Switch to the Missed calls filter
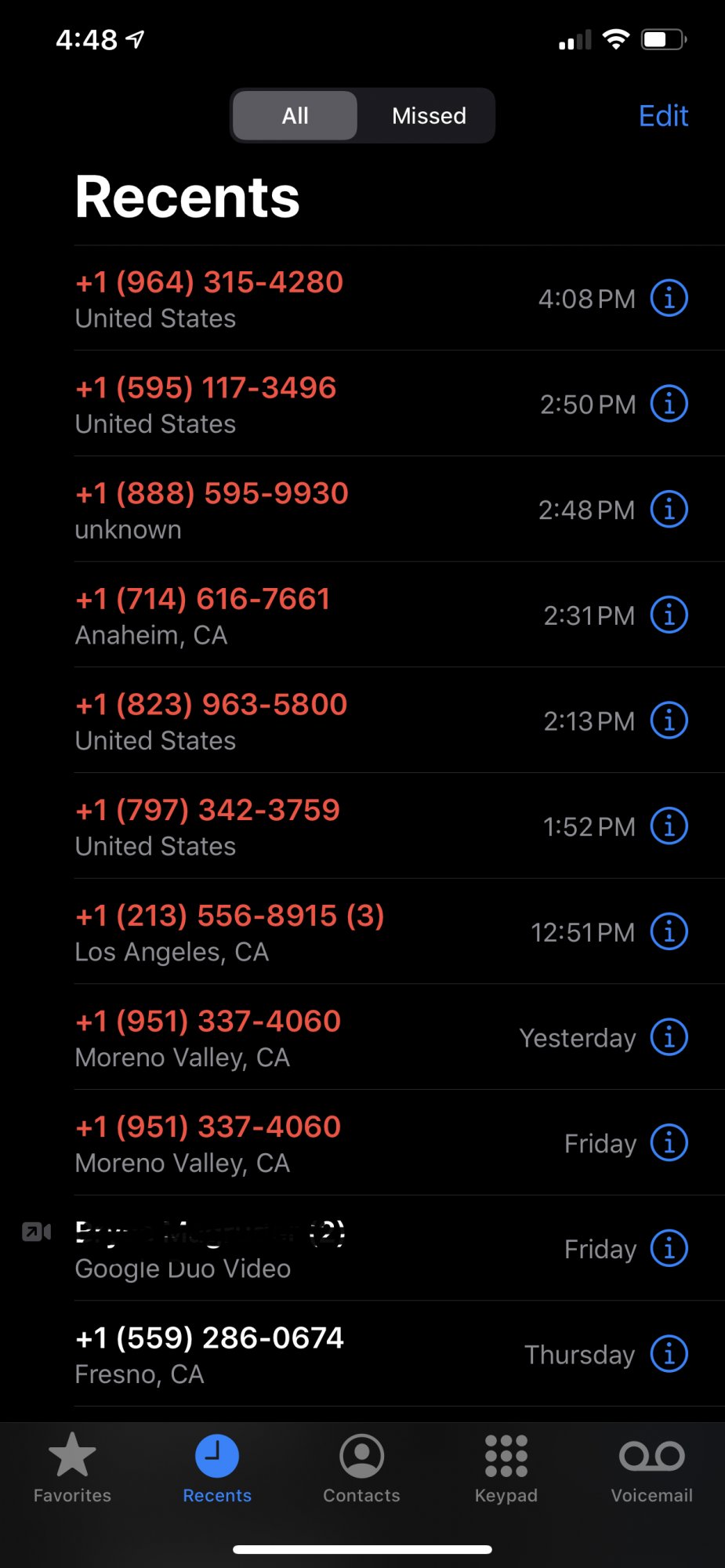 (x=429, y=116)
